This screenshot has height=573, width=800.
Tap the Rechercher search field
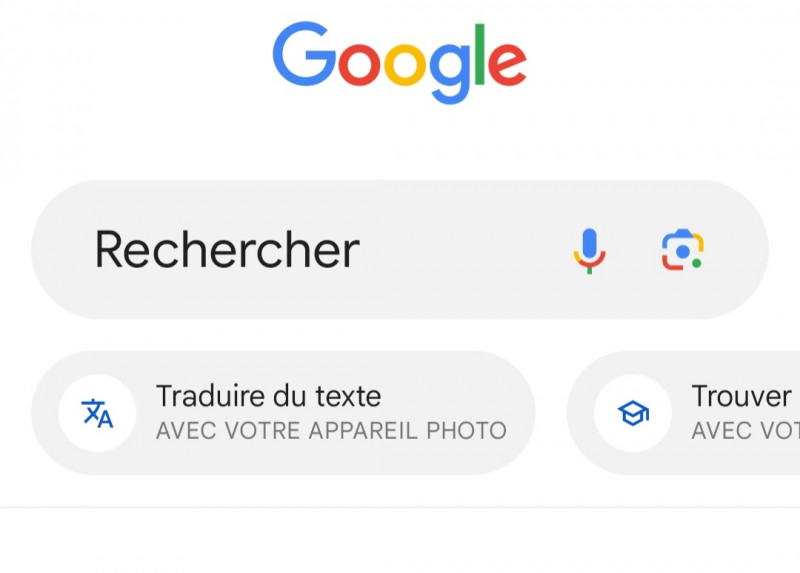[300, 250]
